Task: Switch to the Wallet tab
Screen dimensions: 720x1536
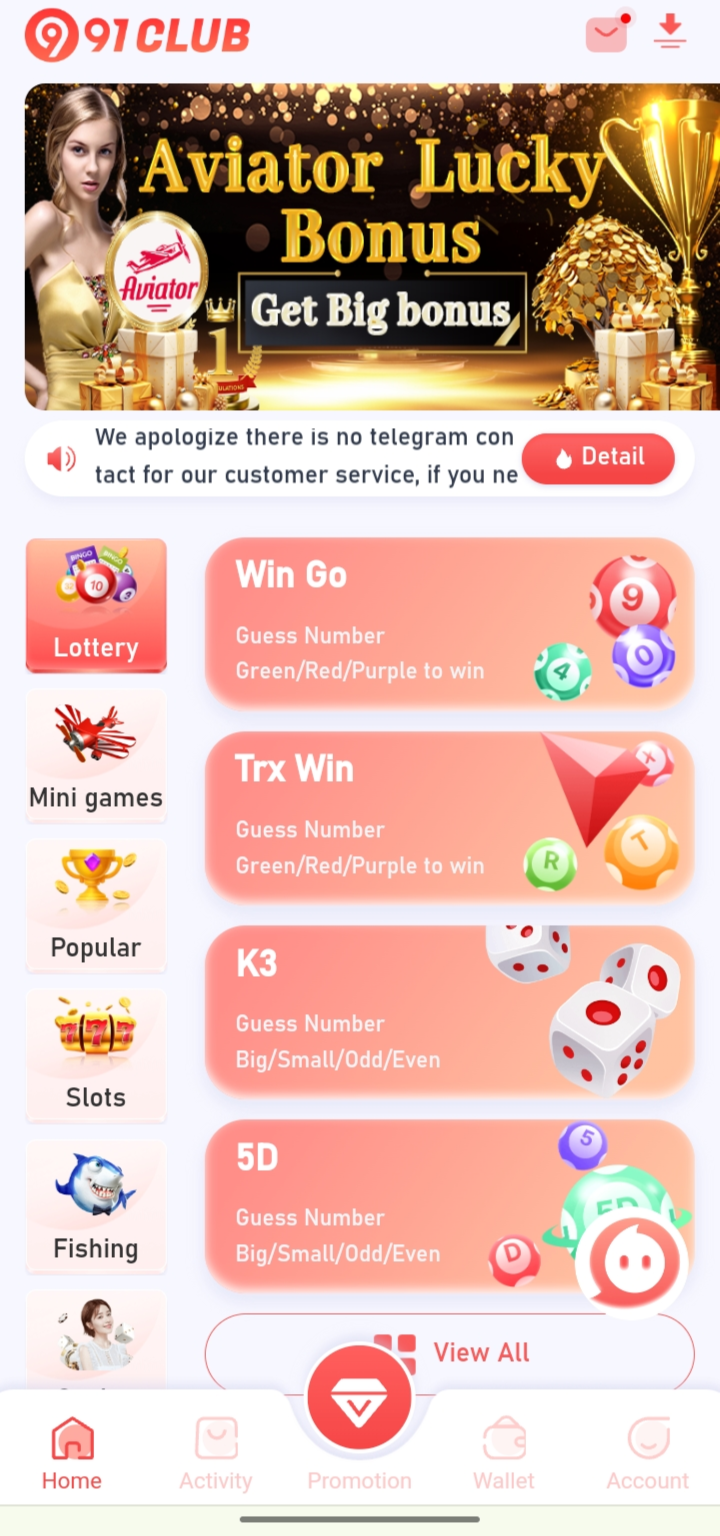Action: pyautogui.click(x=504, y=1455)
